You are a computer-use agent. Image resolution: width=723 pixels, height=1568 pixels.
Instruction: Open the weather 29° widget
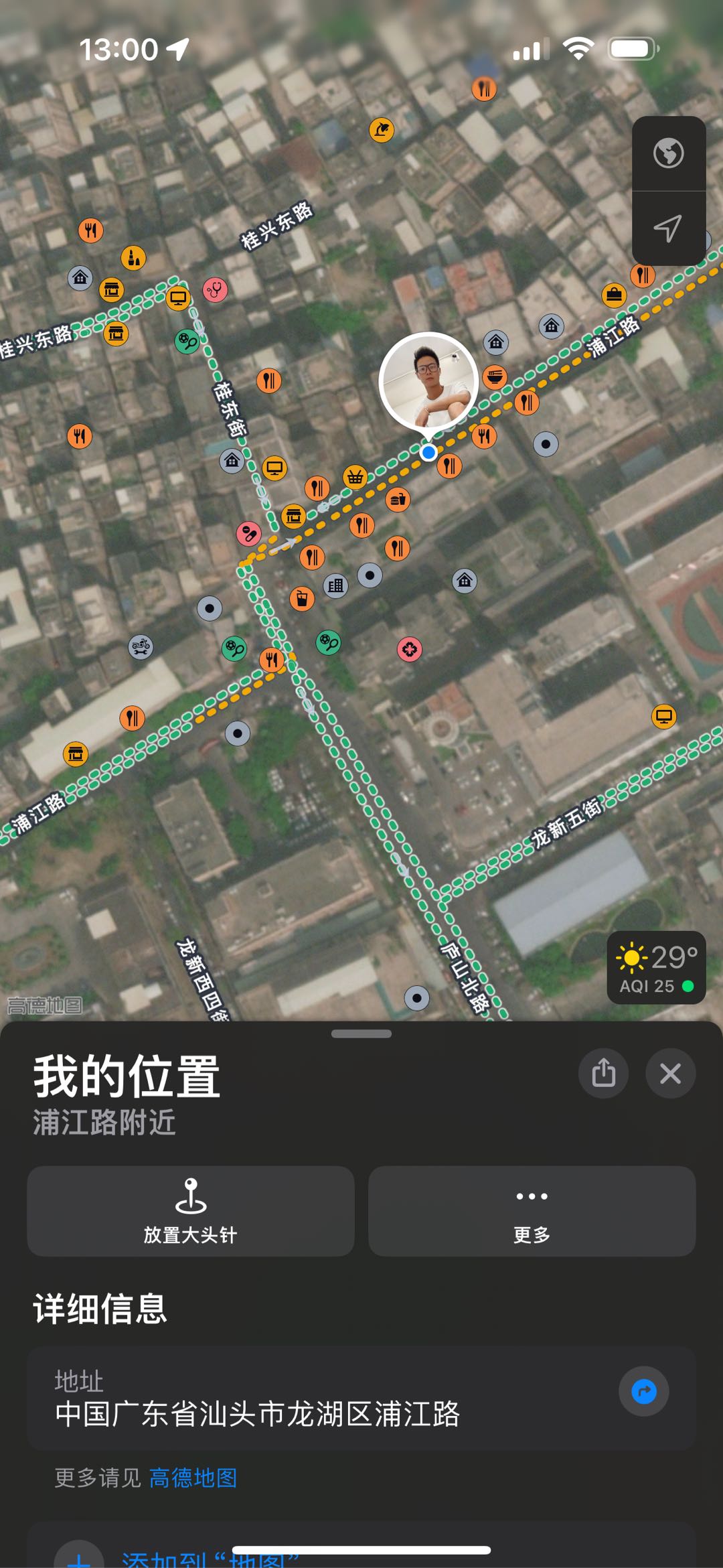(656, 967)
